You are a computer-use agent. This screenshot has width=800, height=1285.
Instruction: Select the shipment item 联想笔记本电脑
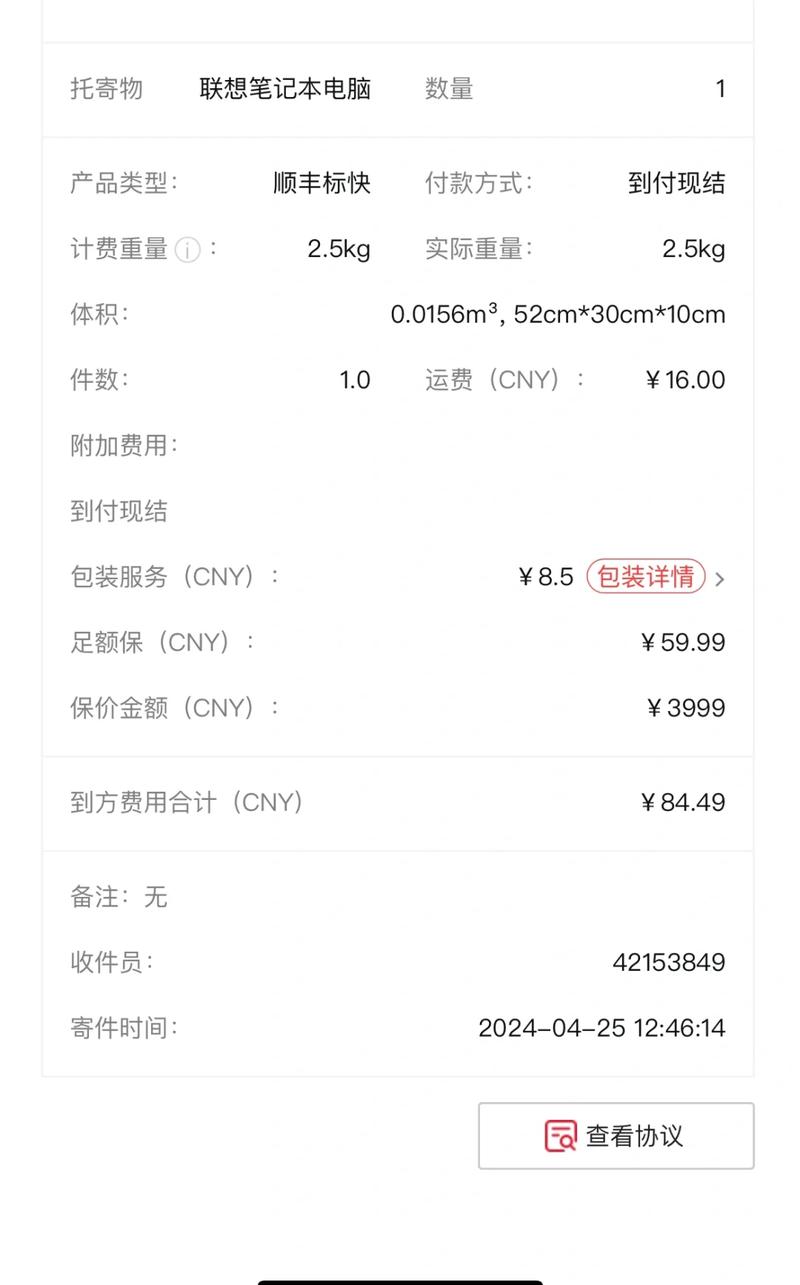[285, 89]
